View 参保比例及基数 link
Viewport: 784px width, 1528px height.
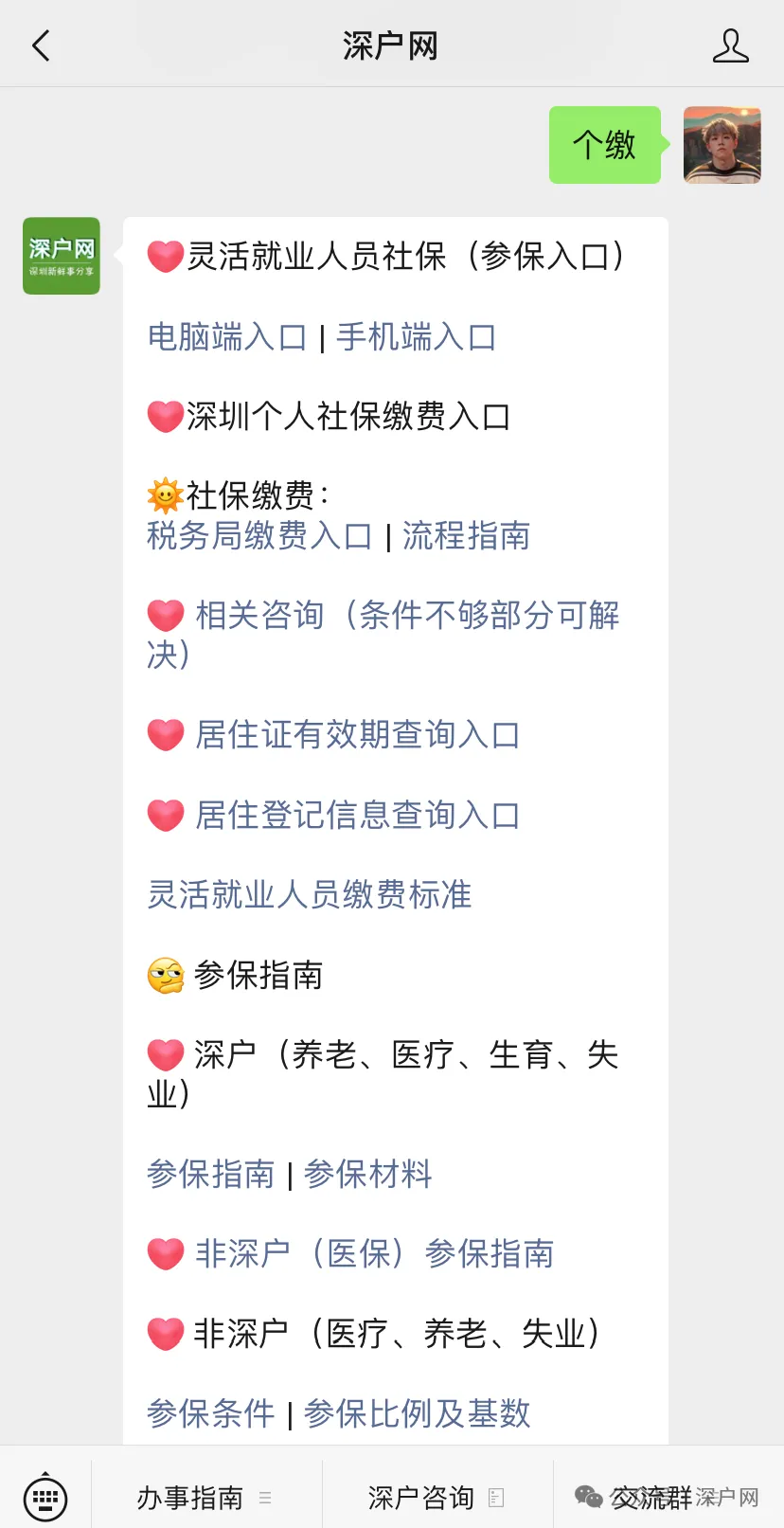[x=417, y=1413]
